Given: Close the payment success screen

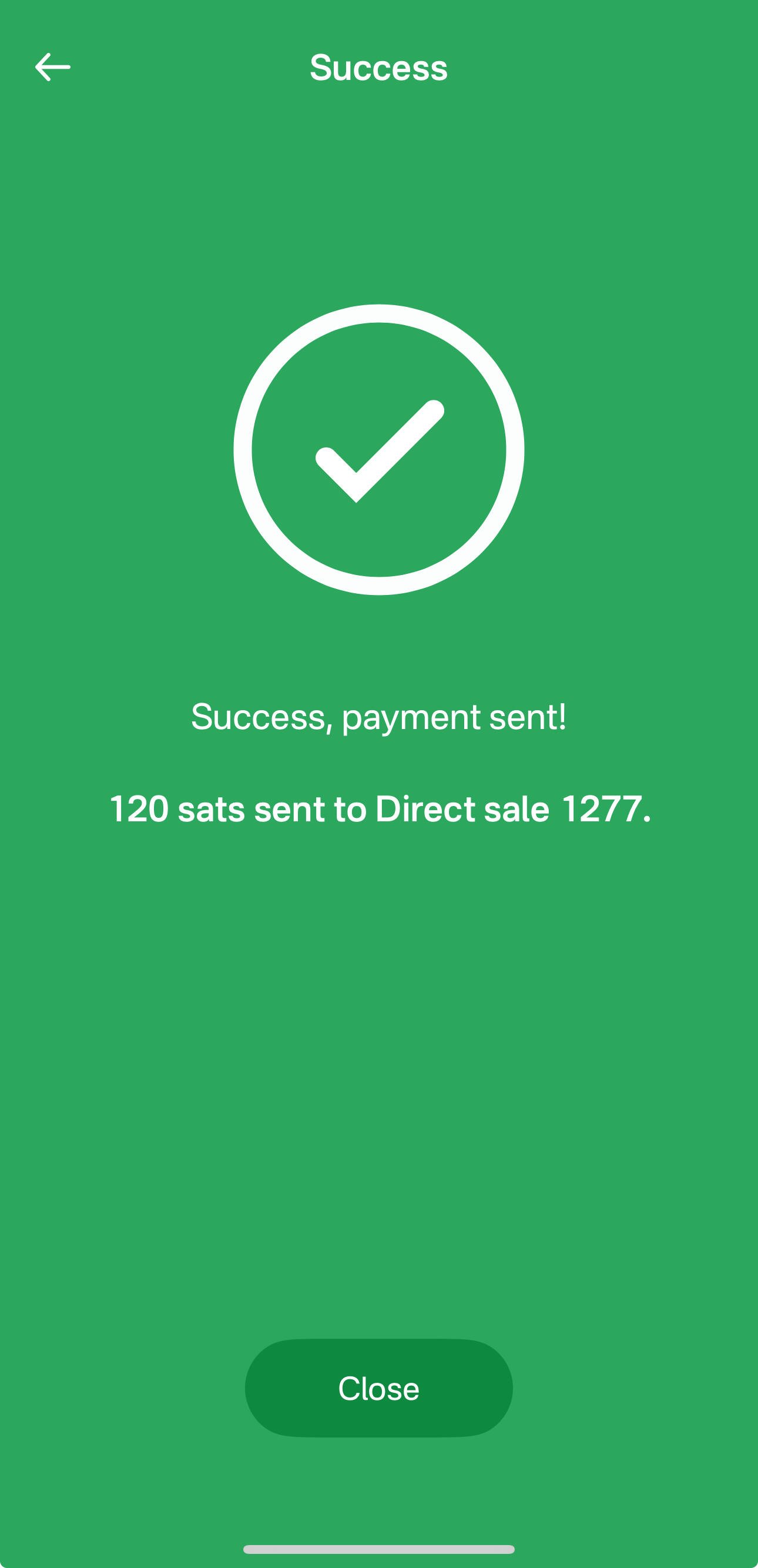Looking at the screenshot, I should (378, 1389).
